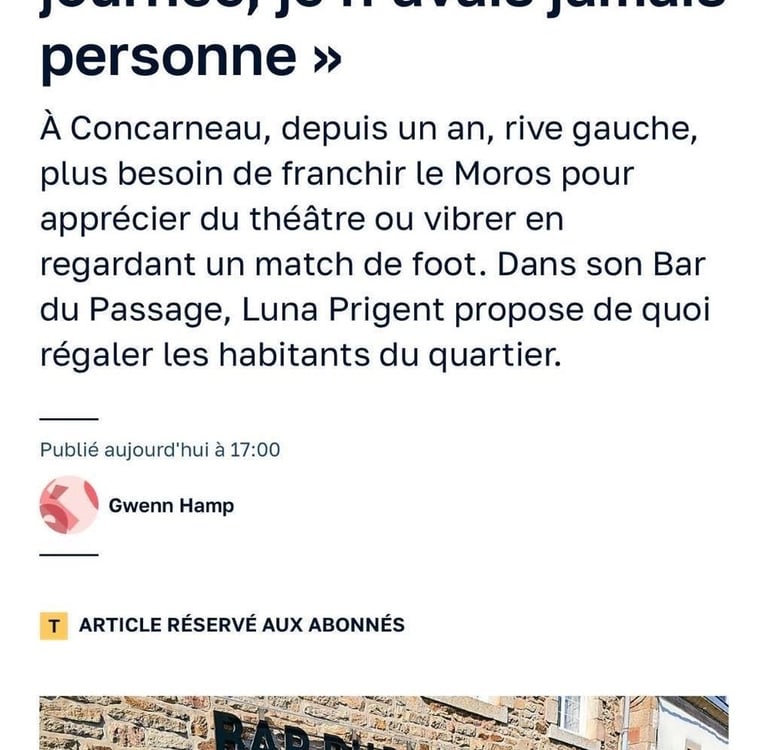
Task: Open the Bar du Passage article photo
Action: (x=384, y=724)
